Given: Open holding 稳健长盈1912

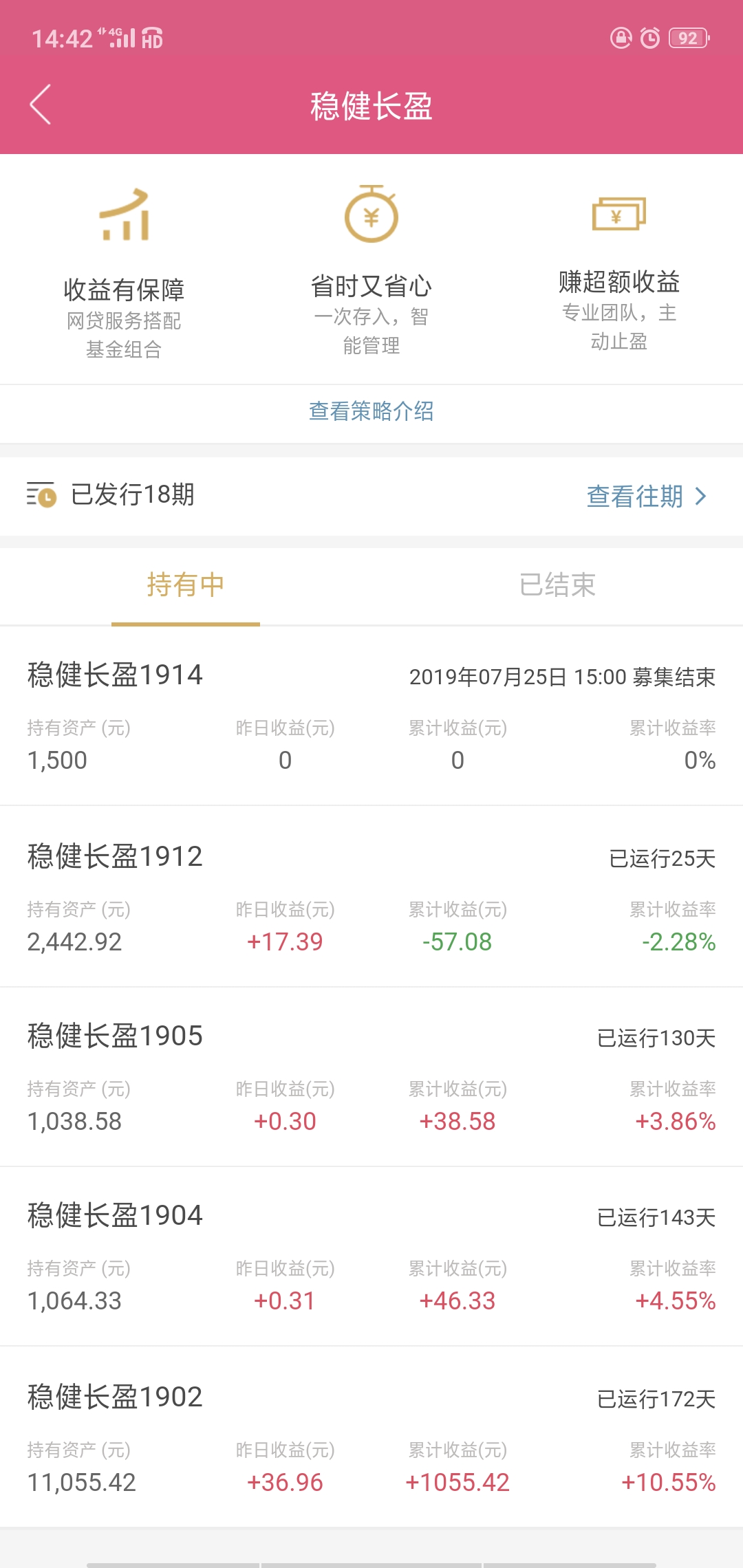Looking at the screenshot, I should click(371, 897).
